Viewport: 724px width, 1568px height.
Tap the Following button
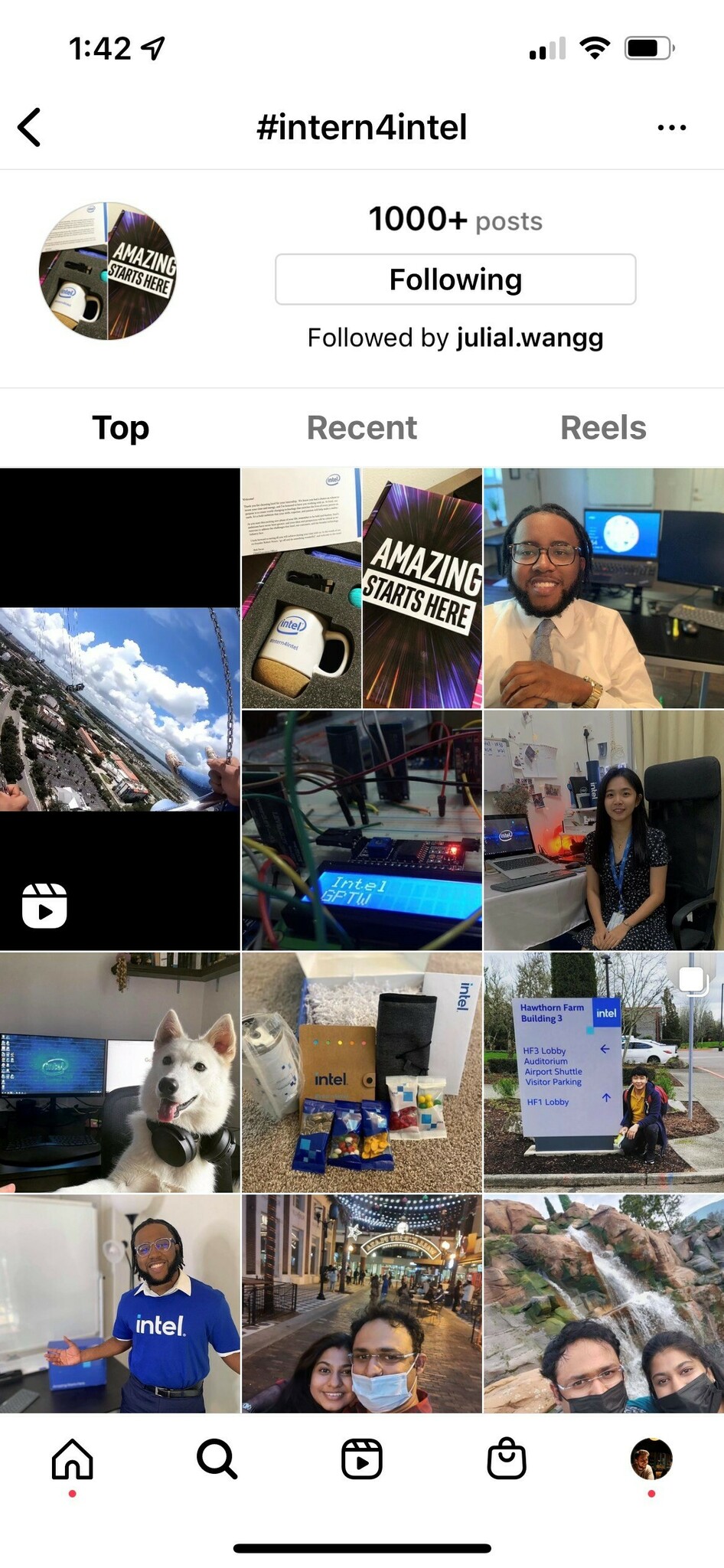[455, 279]
